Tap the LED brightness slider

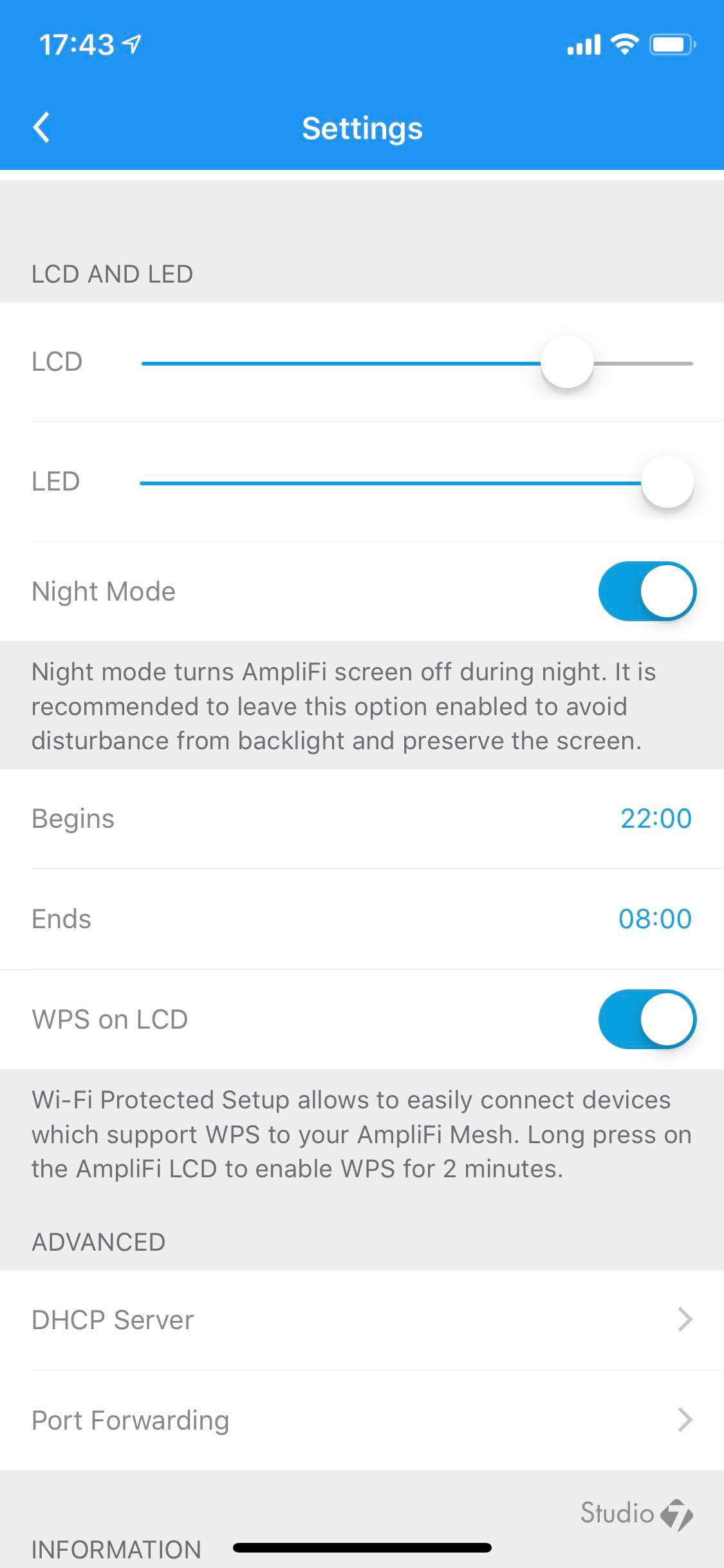click(x=417, y=482)
